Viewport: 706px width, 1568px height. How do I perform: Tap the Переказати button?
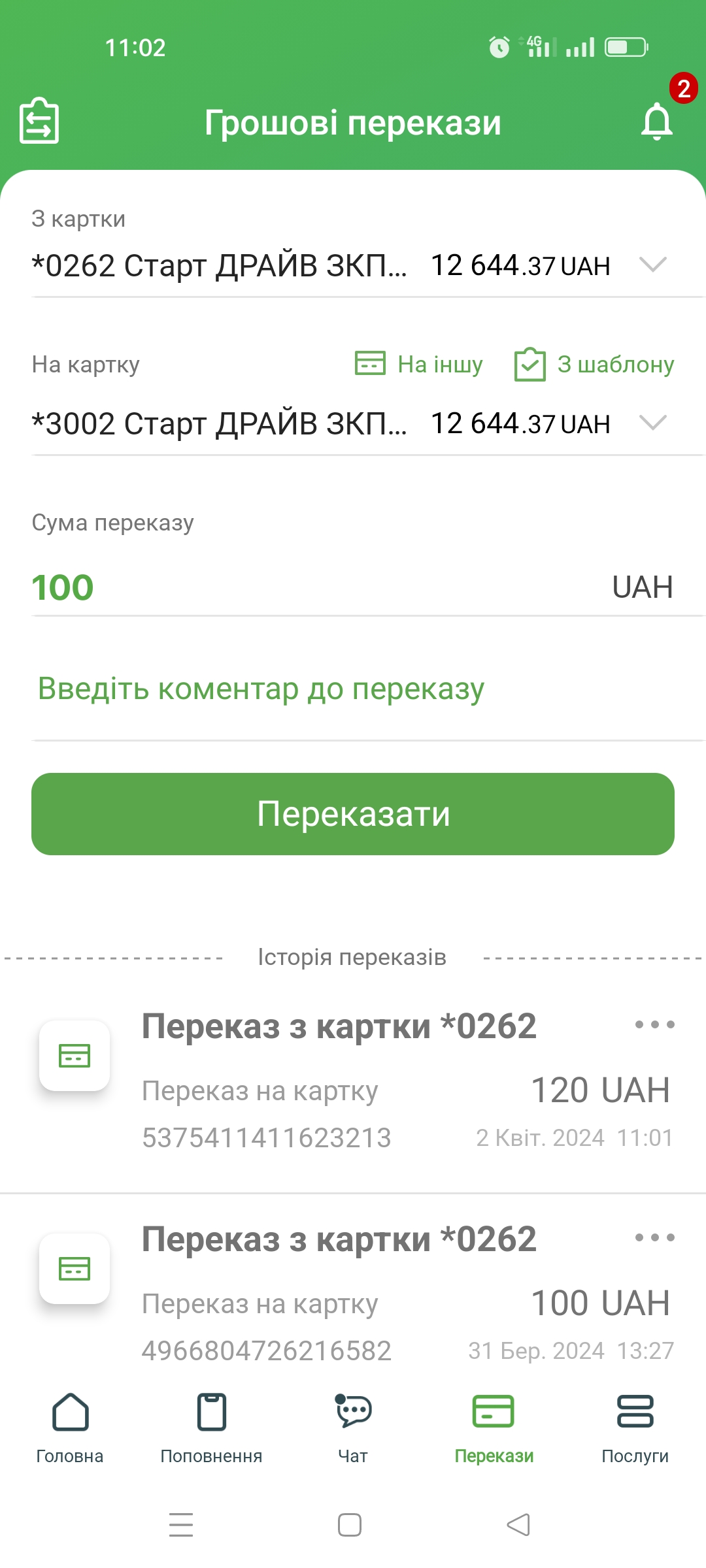pos(353,814)
